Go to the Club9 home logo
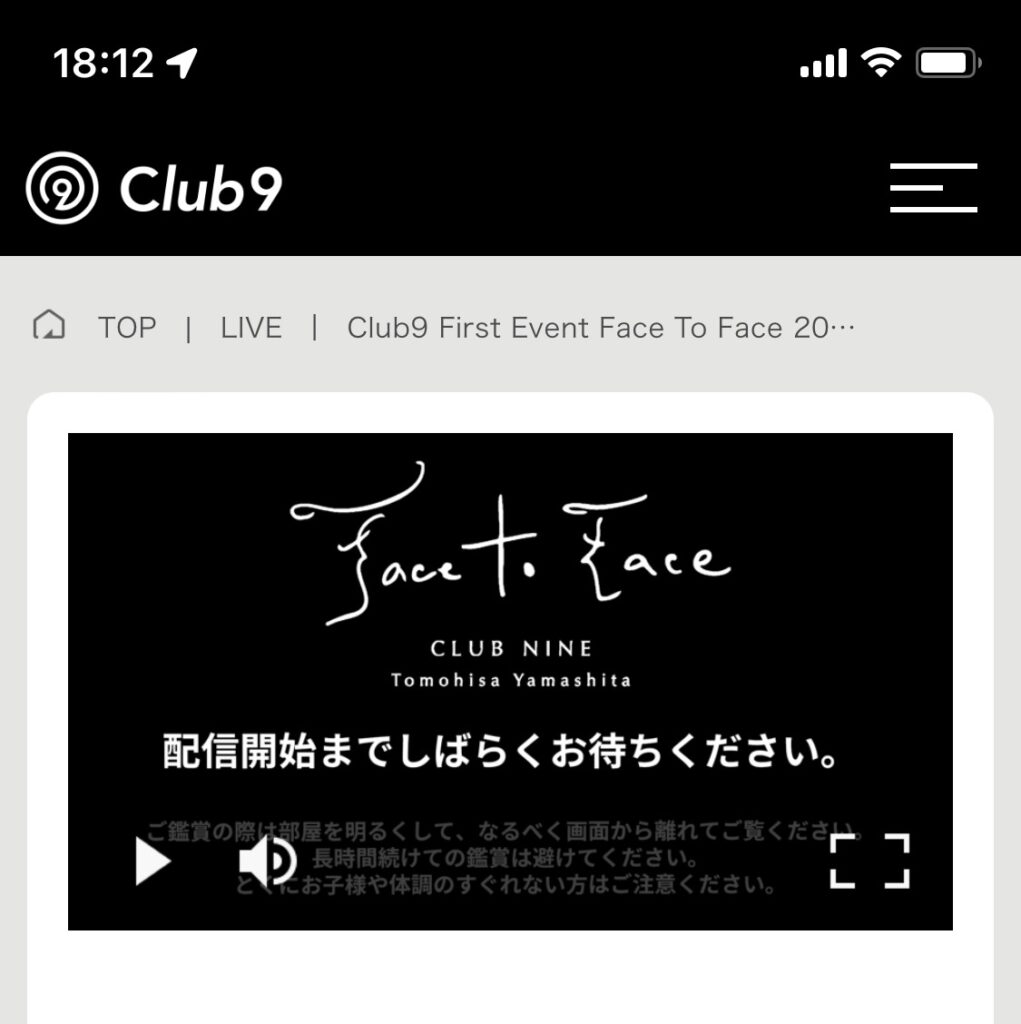The image size is (1021, 1024). [x=155, y=187]
